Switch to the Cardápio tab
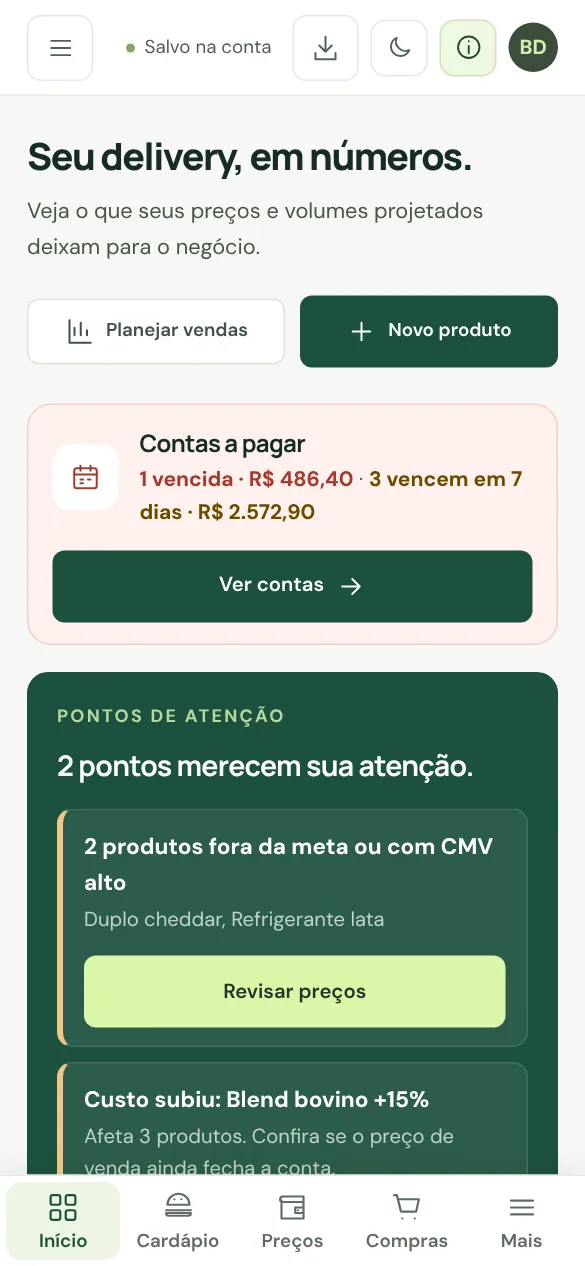585x1266 pixels. [x=178, y=1221]
